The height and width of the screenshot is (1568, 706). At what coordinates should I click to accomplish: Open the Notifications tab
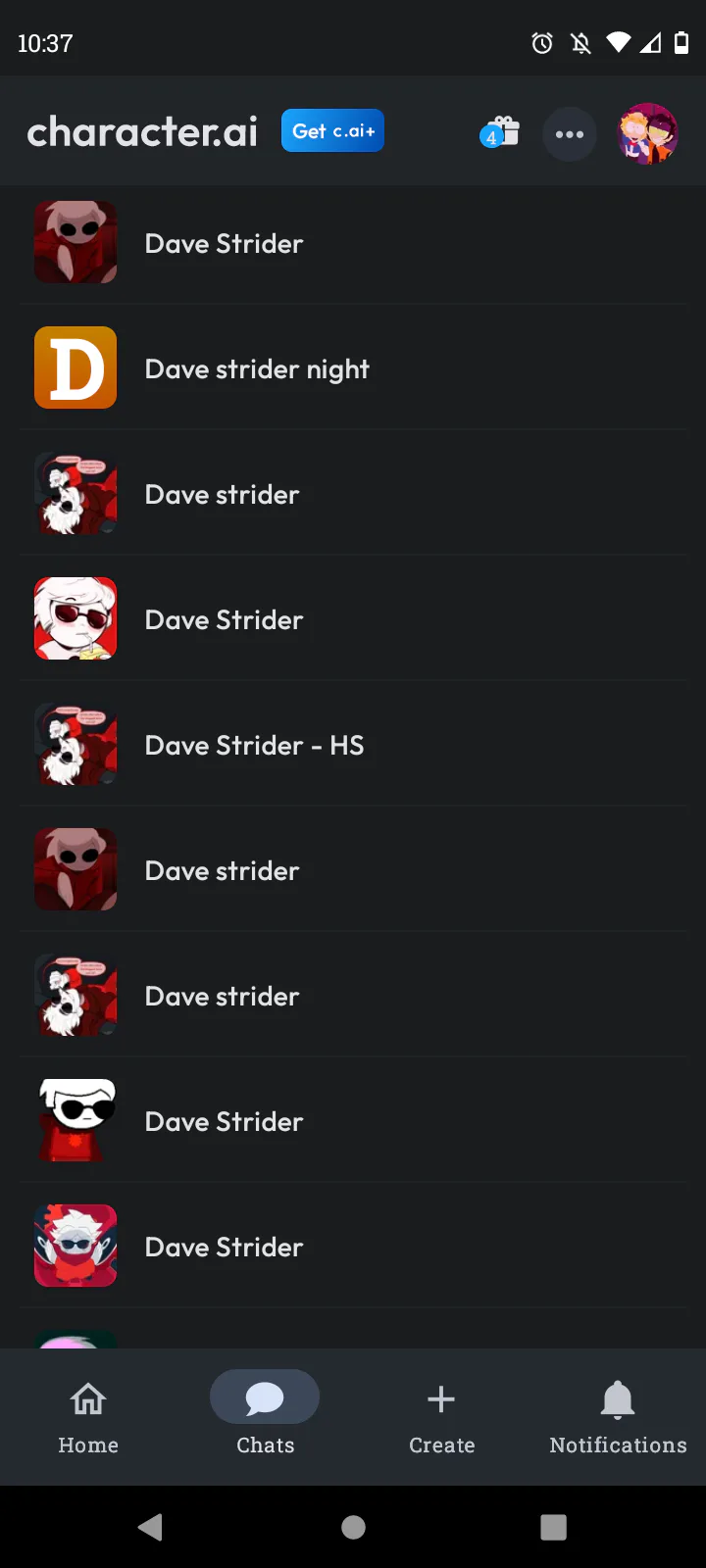click(x=618, y=1416)
